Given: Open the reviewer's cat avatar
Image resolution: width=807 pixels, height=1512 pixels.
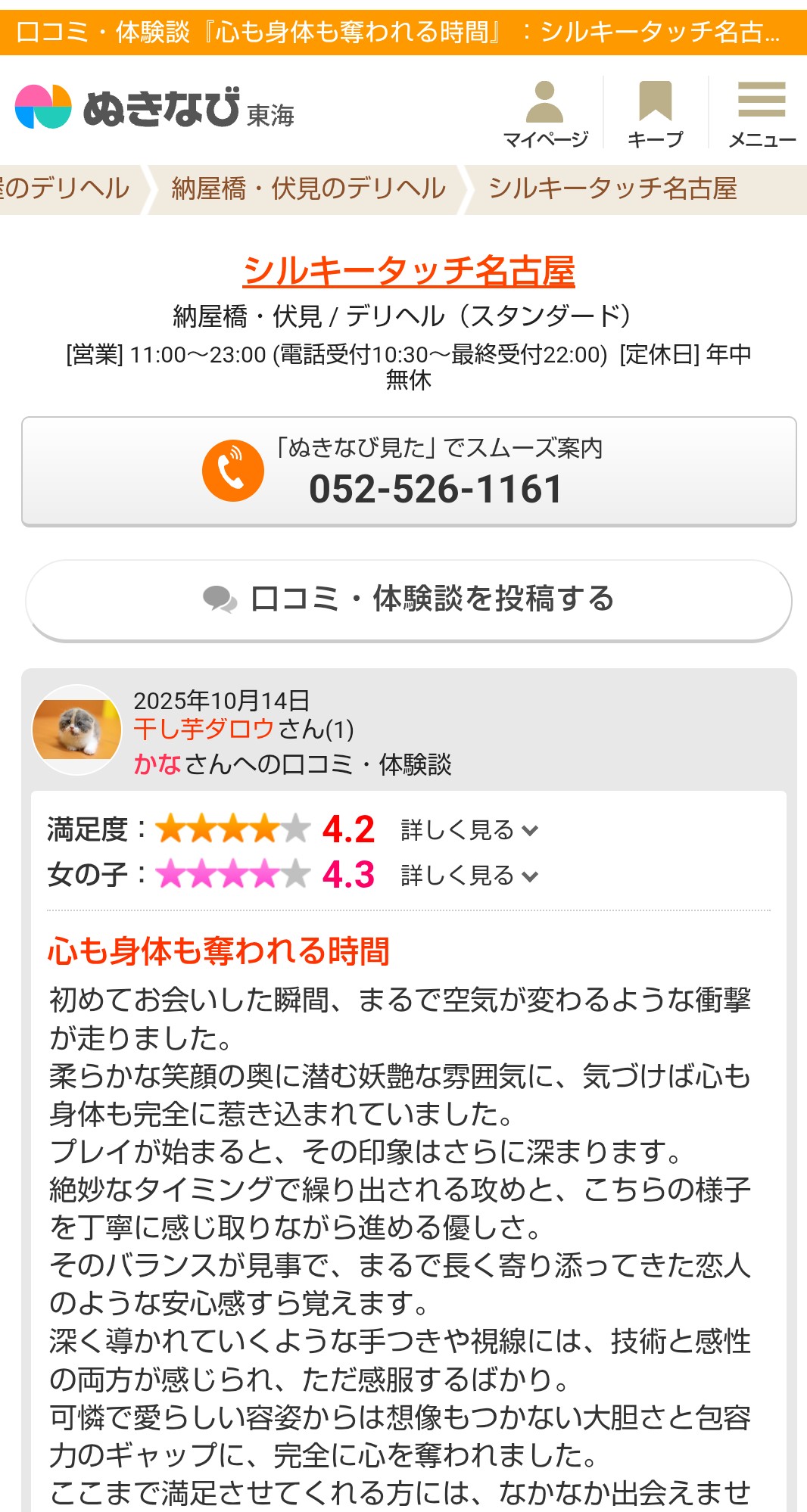Looking at the screenshot, I should pyautogui.click(x=76, y=730).
